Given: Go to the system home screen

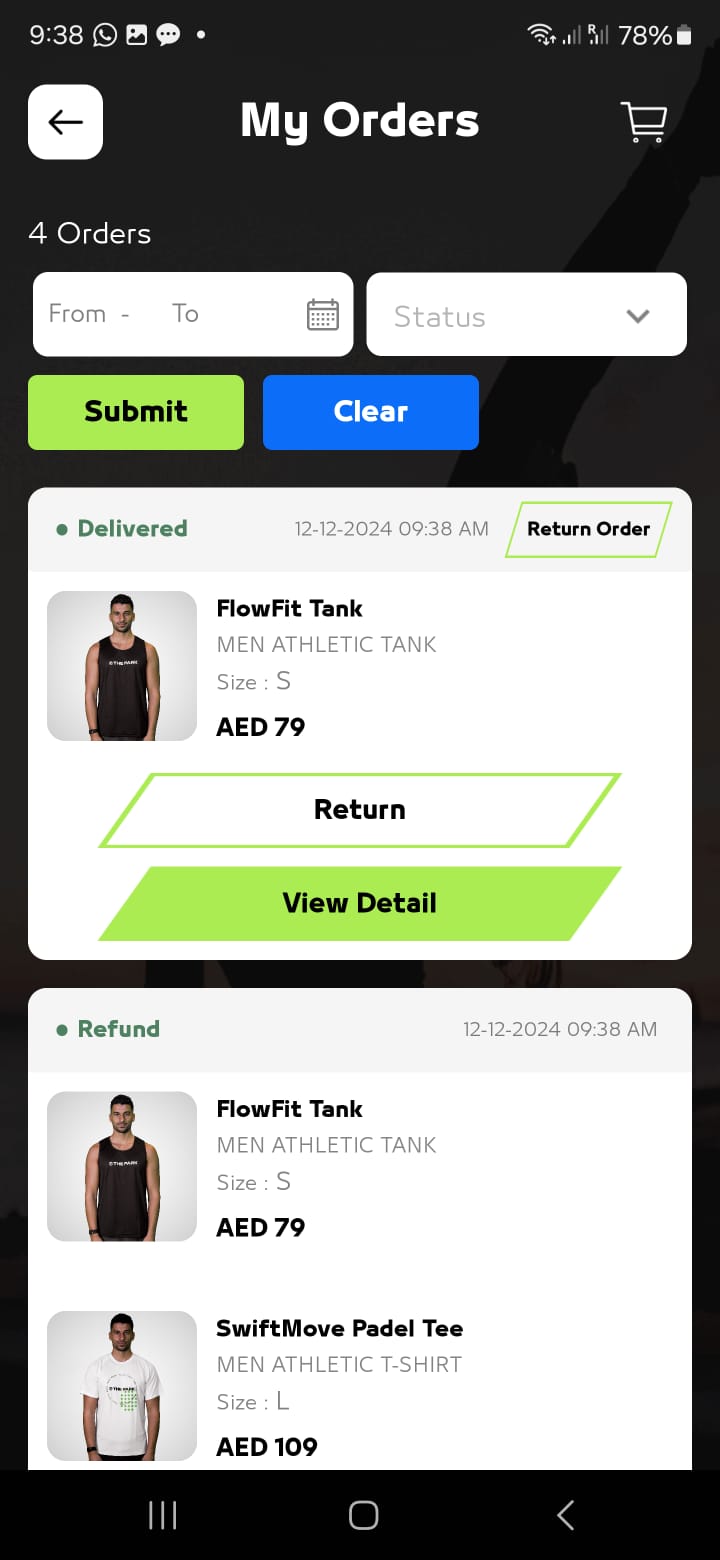Looking at the screenshot, I should [363, 1515].
